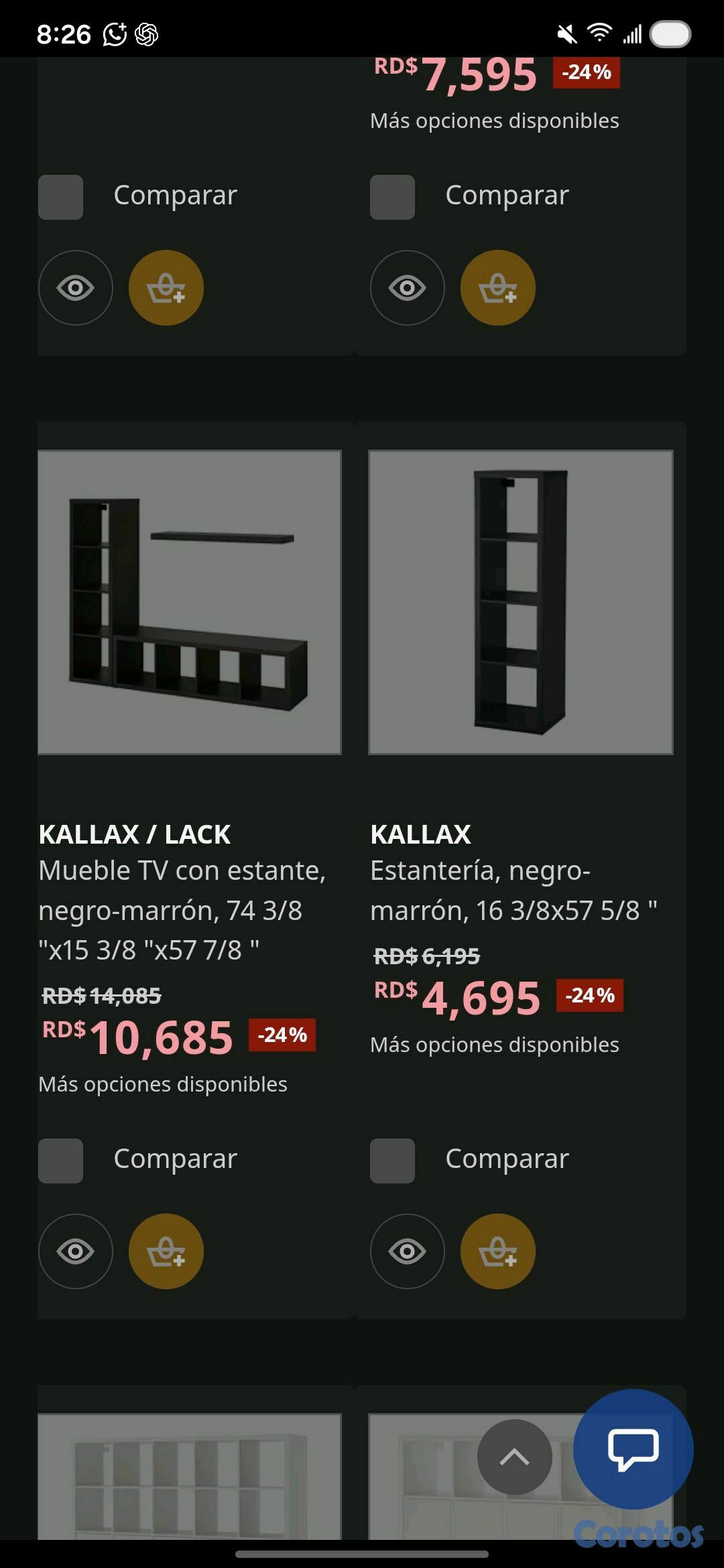Add KALLAX / LACK Mueble TV to basket
724x1568 pixels.
[x=166, y=1251]
